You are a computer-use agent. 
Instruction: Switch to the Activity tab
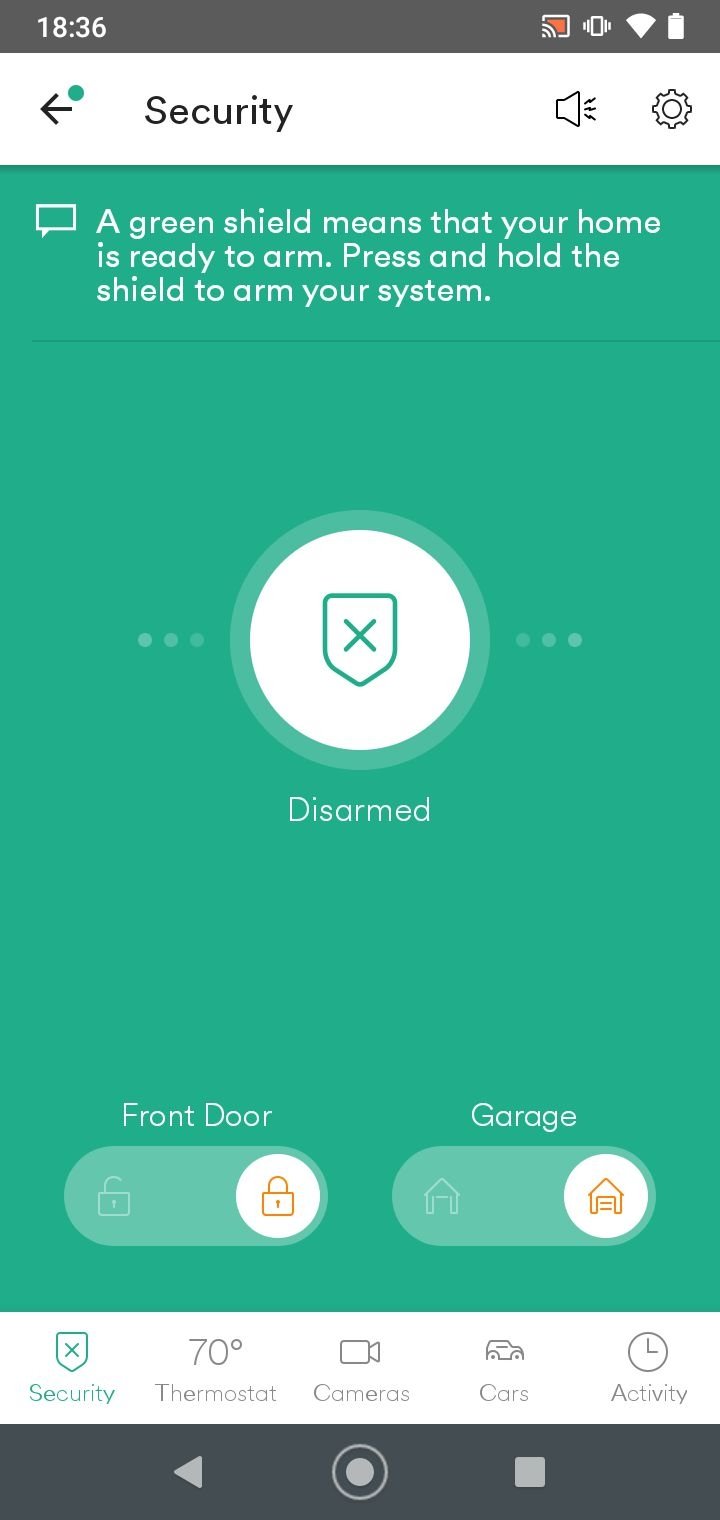[x=648, y=1368]
